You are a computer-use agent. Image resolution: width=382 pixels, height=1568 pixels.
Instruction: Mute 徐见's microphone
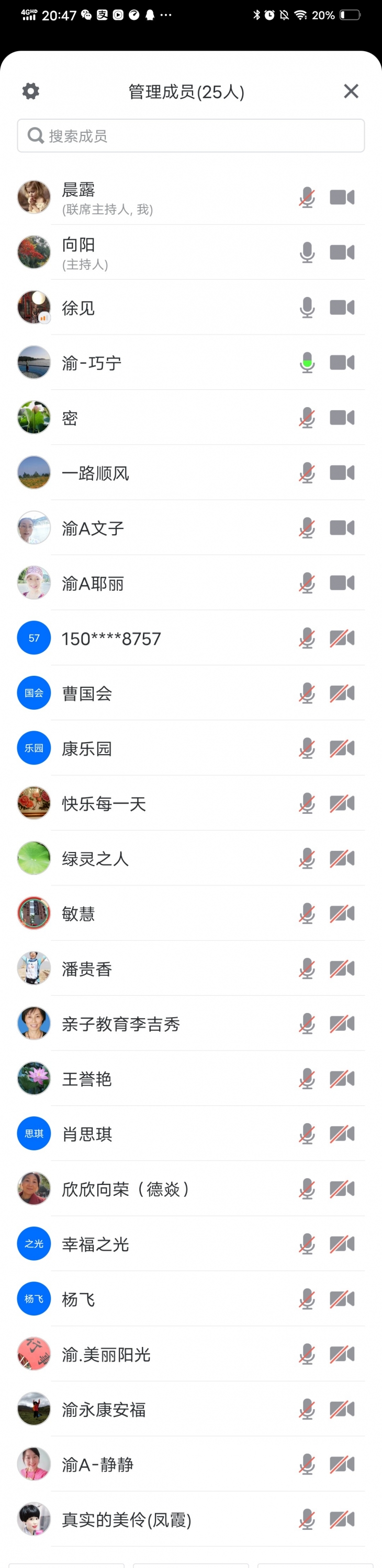pyautogui.click(x=307, y=308)
